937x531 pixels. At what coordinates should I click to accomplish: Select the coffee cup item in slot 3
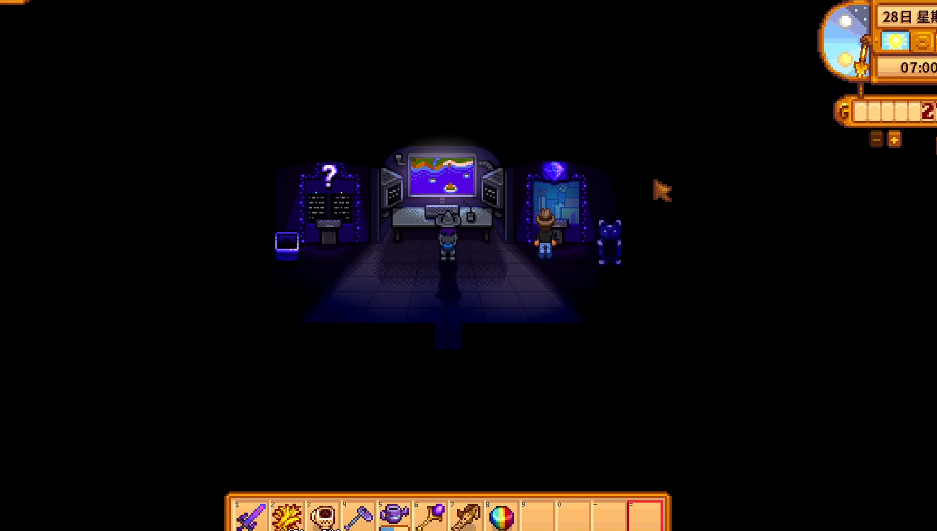click(x=323, y=518)
